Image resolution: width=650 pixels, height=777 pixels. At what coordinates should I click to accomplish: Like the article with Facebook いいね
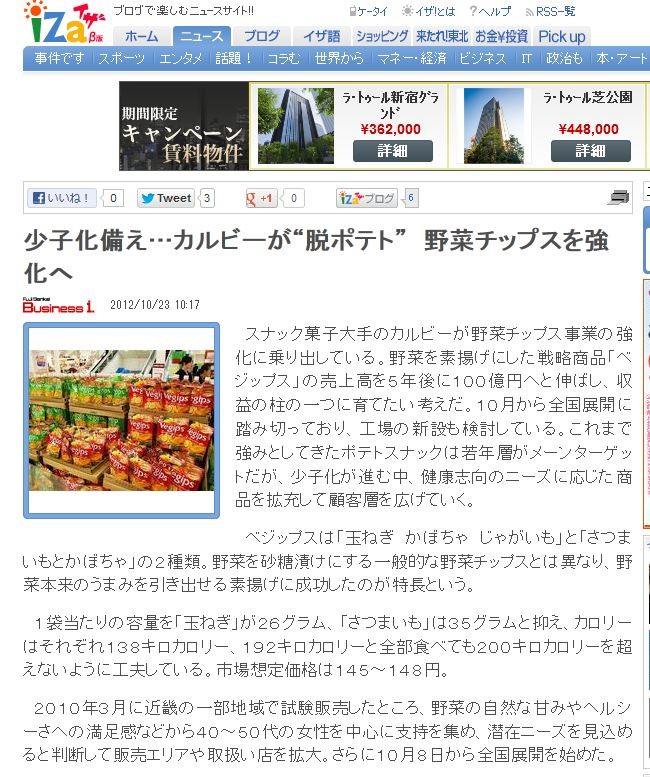click(x=61, y=198)
